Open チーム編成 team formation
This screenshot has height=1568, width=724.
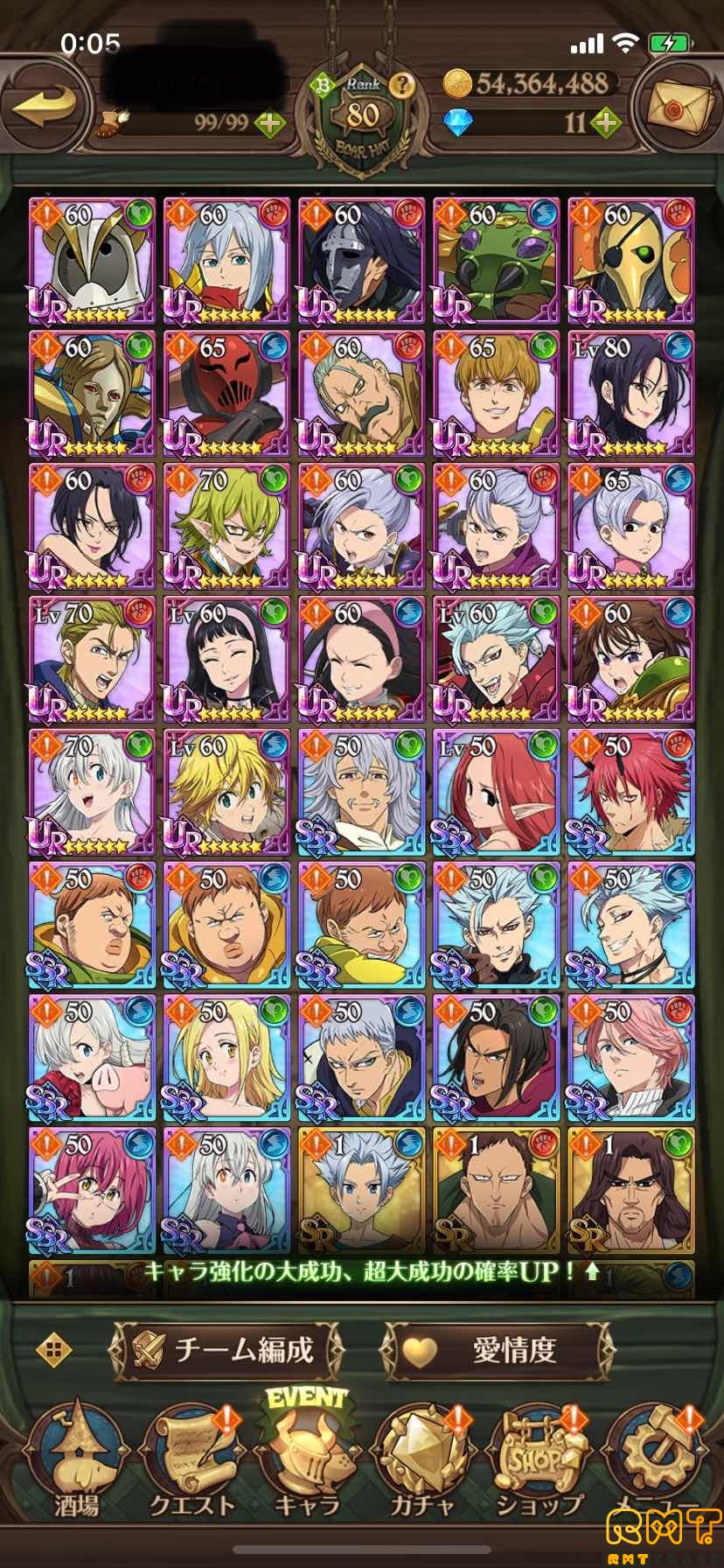tap(226, 1350)
